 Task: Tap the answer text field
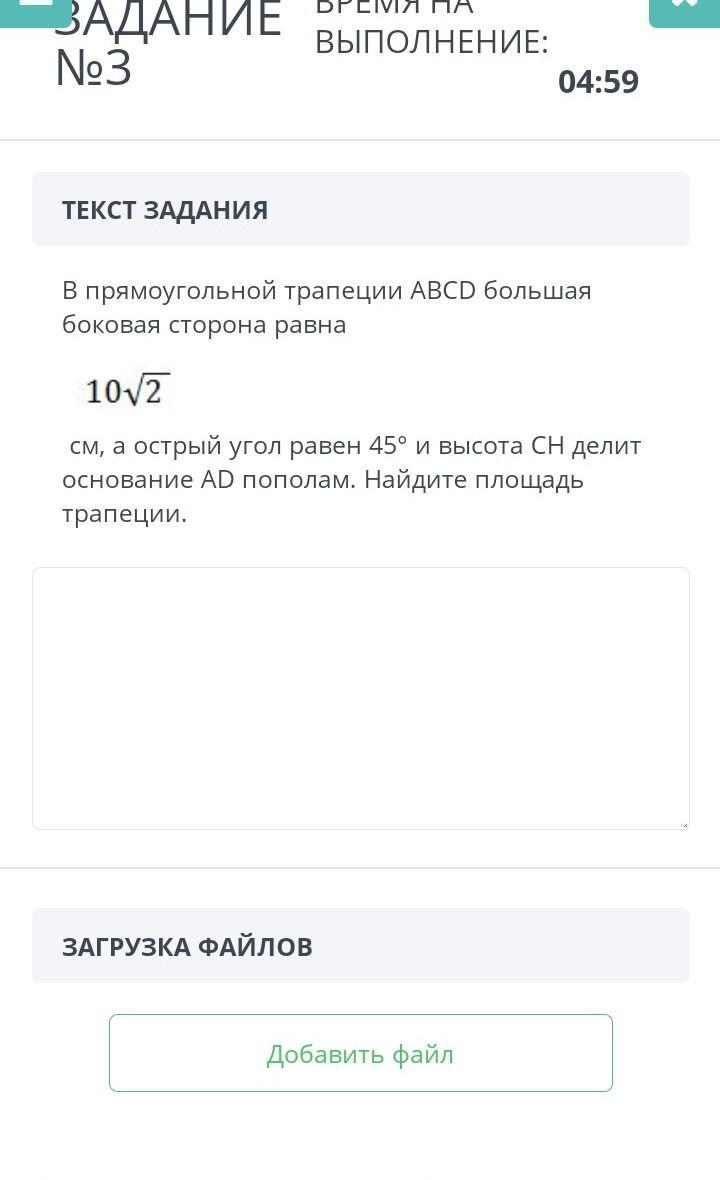tap(360, 698)
